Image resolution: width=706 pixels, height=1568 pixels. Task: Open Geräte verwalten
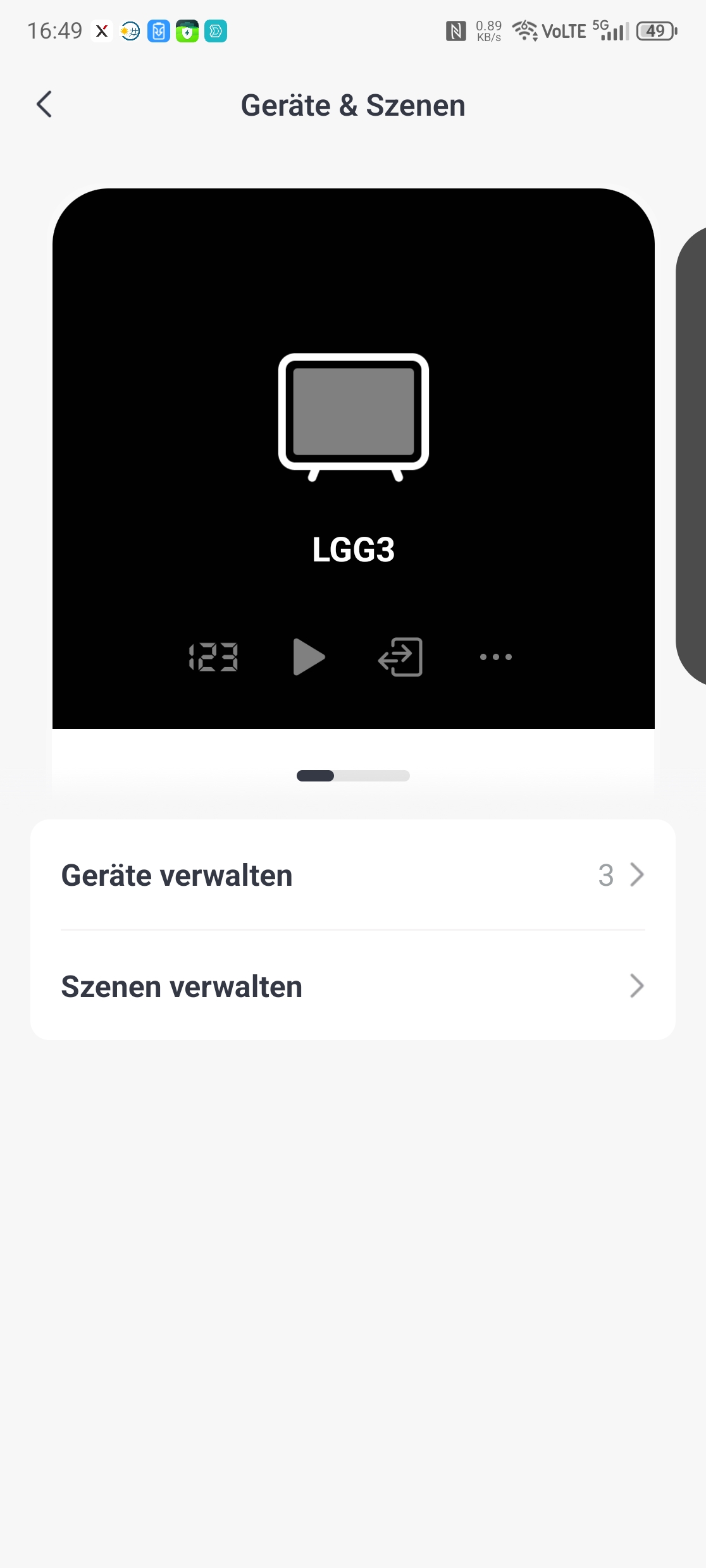[353, 876]
